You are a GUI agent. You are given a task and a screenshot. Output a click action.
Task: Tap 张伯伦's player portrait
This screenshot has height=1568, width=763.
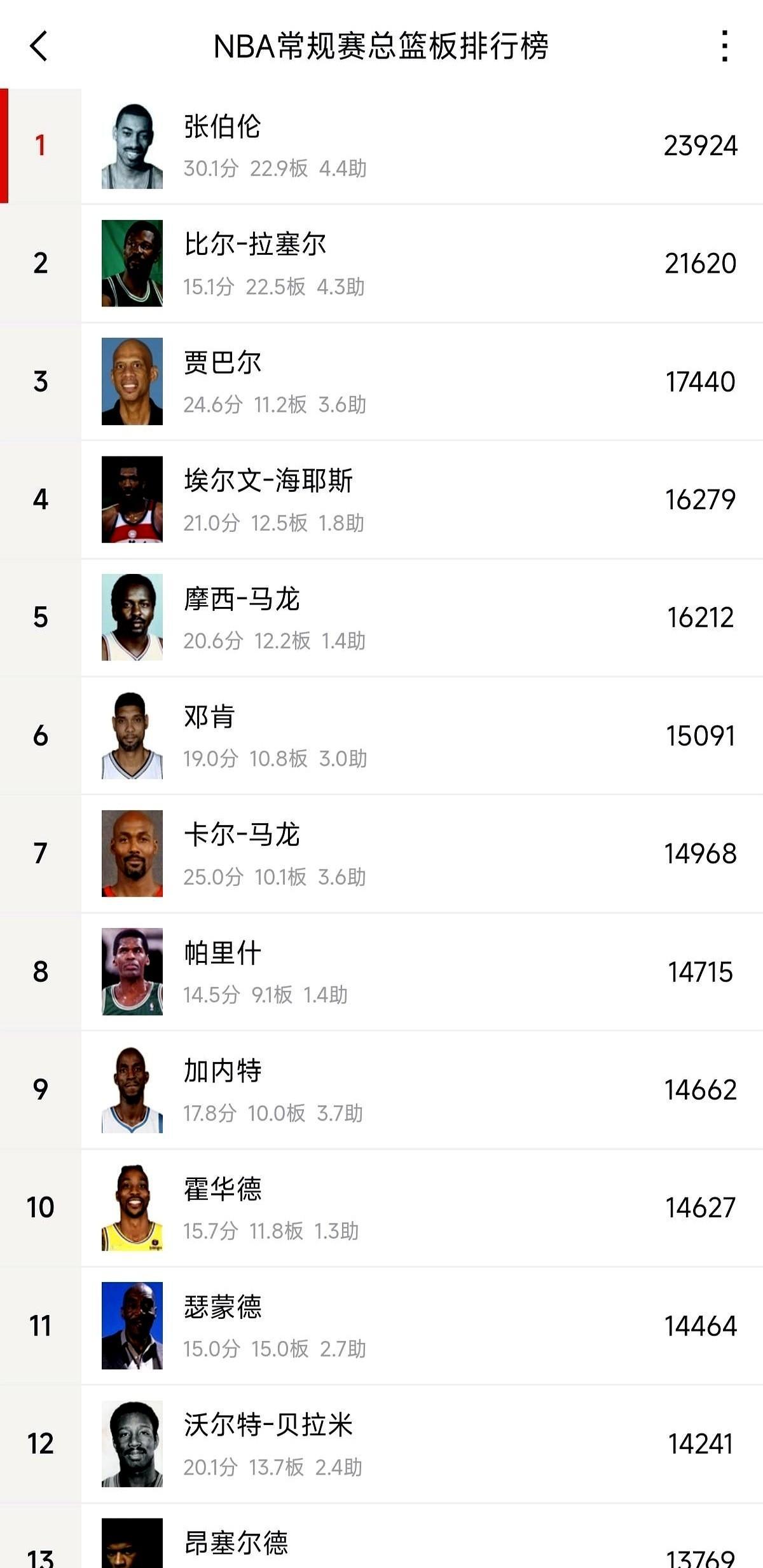(x=132, y=145)
